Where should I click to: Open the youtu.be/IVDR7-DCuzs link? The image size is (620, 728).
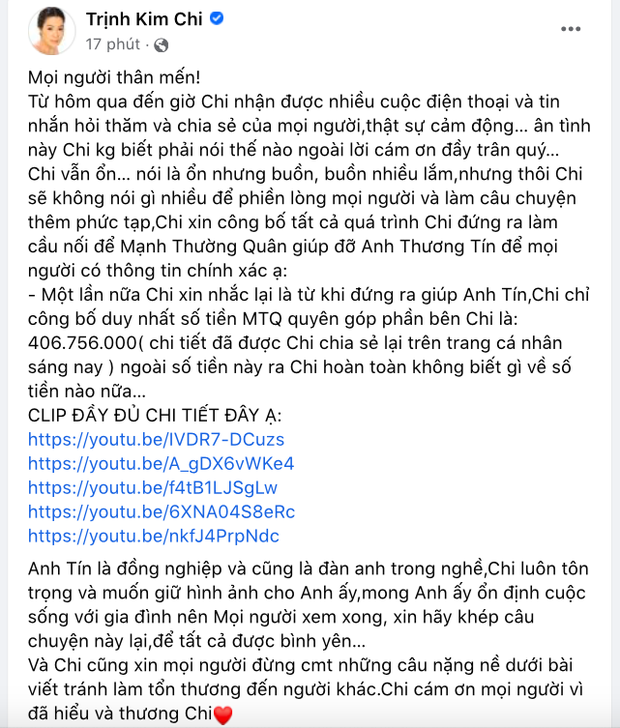pyautogui.click(x=157, y=439)
